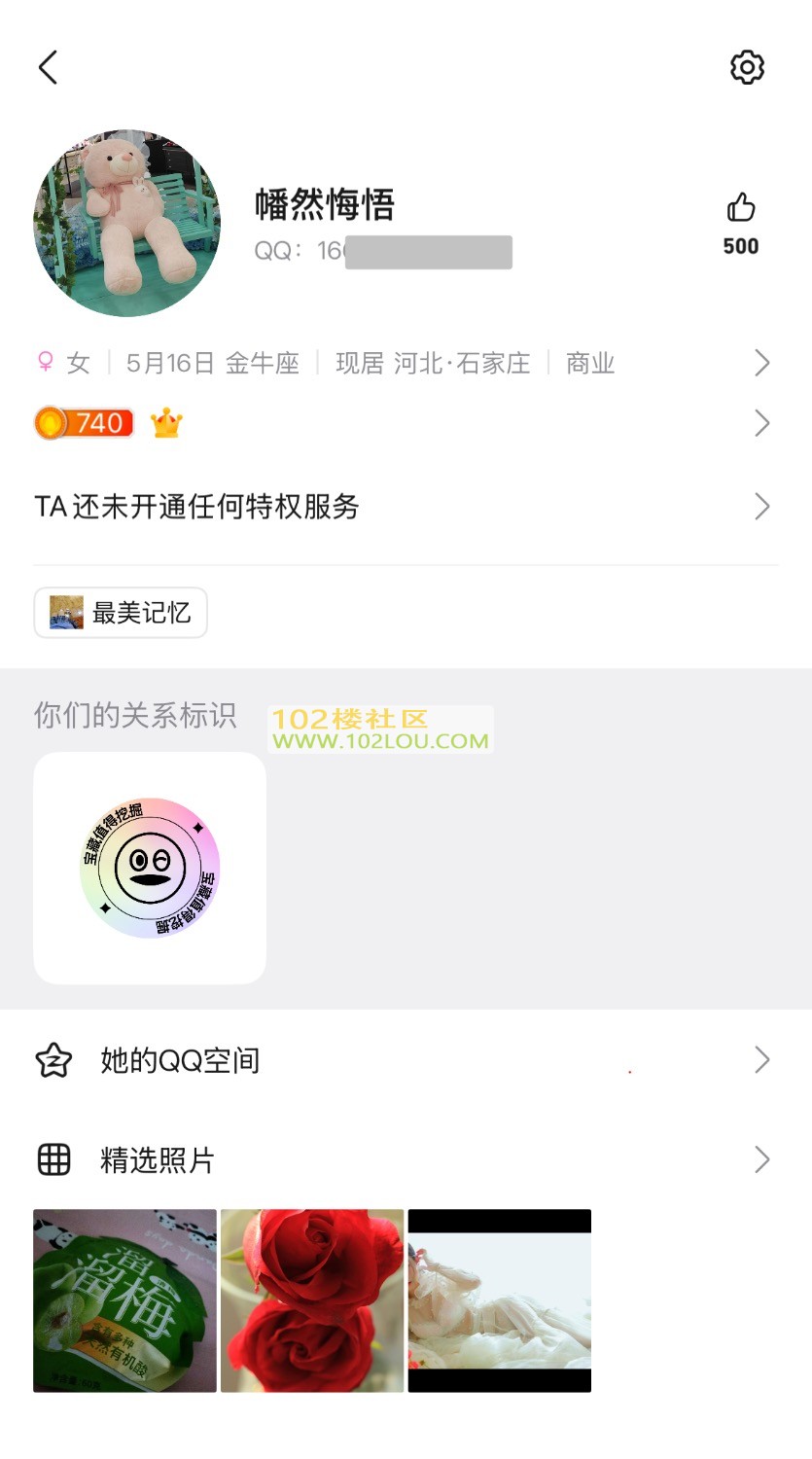Open the personal details row with 金牛座
812x1459 pixels.
pyautogui.click(x=399, y=364)
